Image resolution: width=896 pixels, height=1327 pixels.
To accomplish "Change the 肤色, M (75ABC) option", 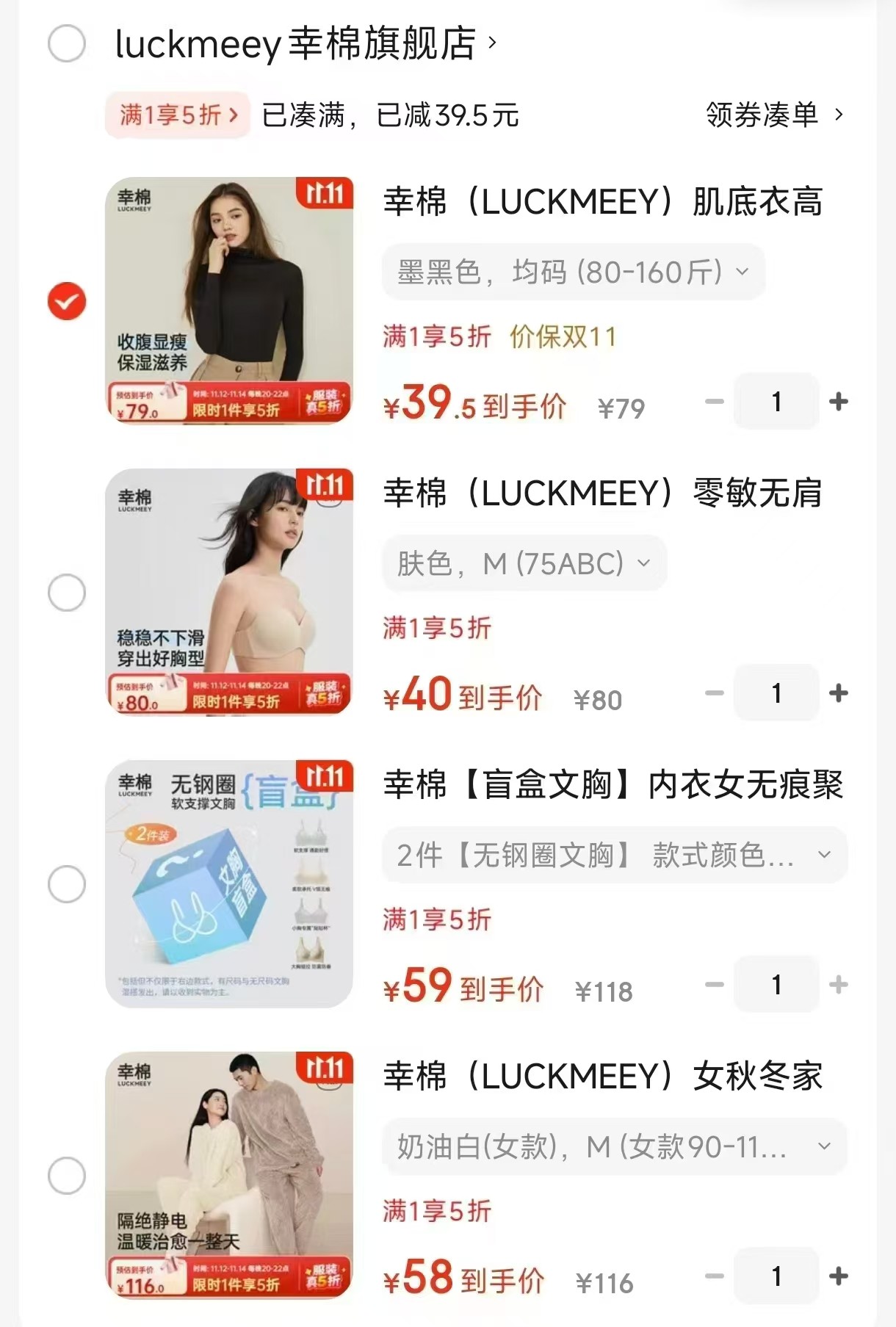I will (524, 564).
